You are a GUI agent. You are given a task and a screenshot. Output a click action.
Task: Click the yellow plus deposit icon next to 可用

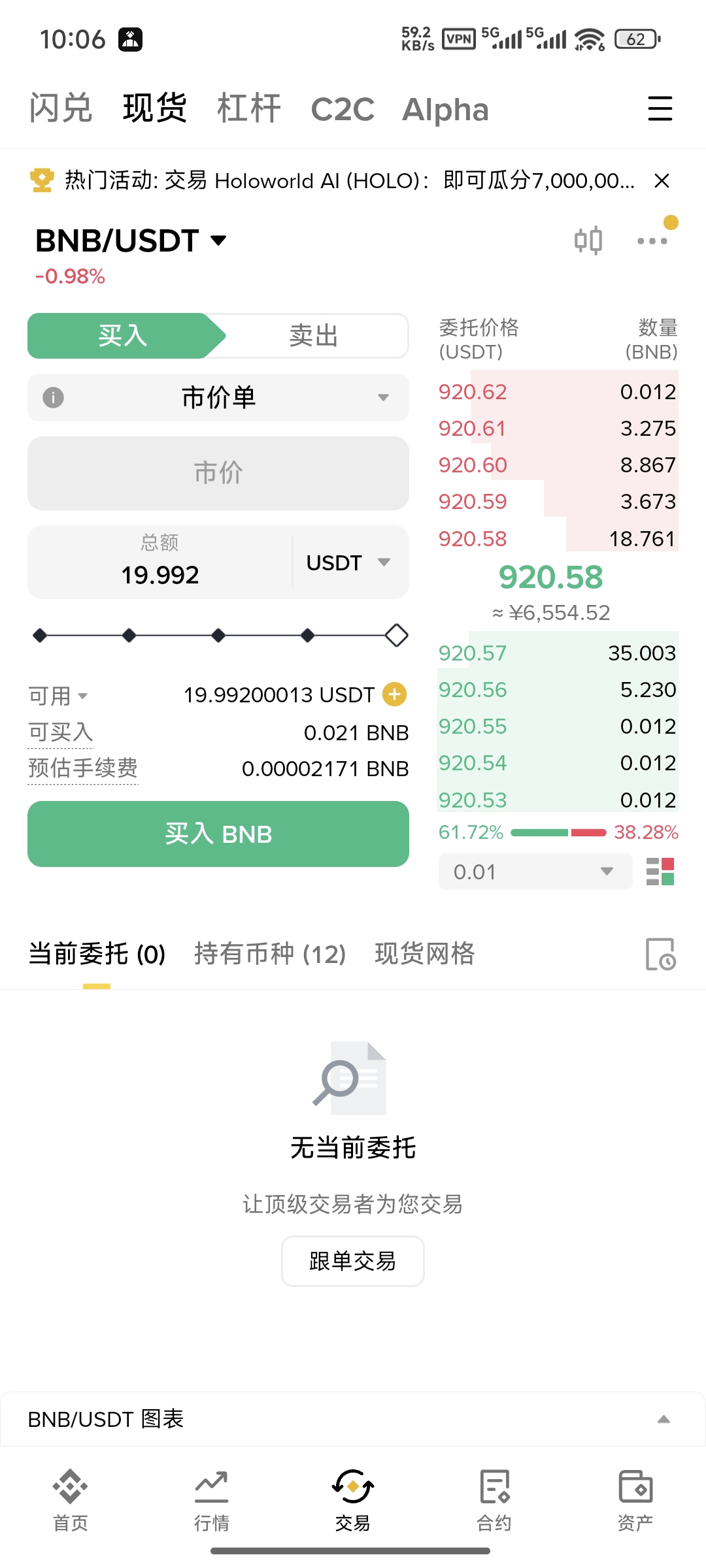394,695
